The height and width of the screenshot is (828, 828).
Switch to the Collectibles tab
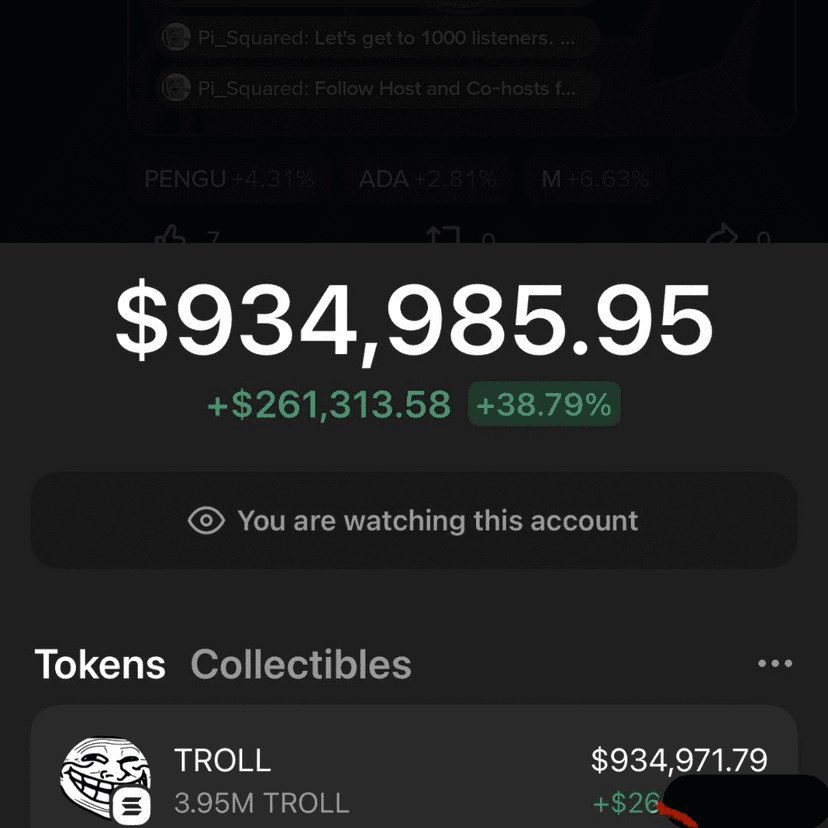pyautogui.click(x=300, y=664)
